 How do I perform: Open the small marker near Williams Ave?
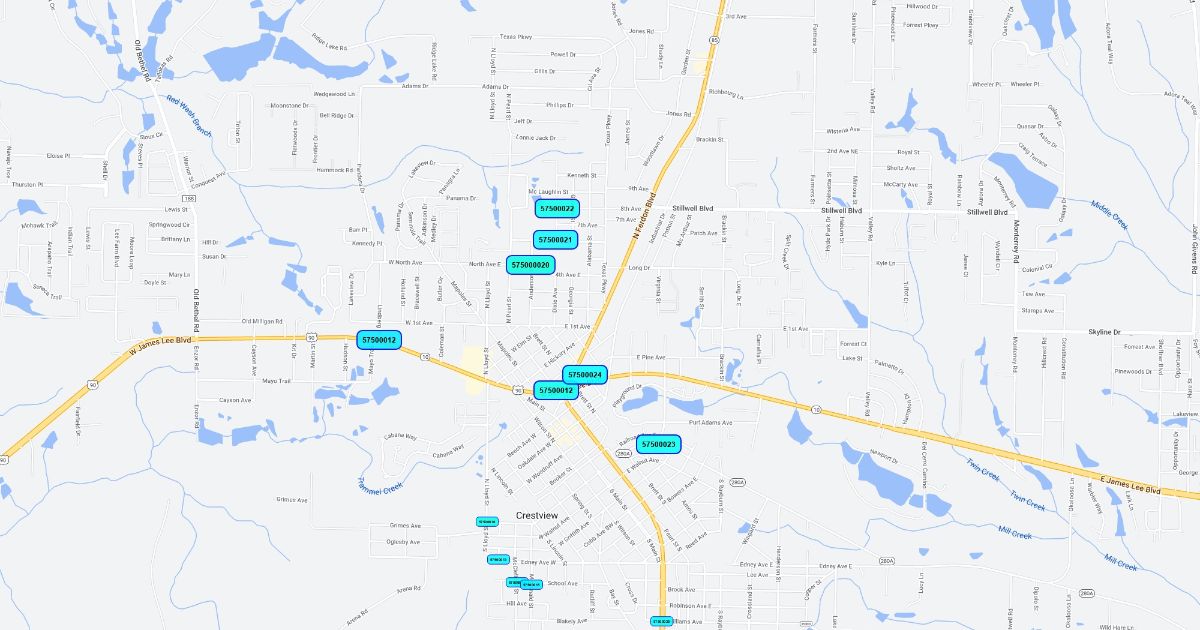(661, 621)
